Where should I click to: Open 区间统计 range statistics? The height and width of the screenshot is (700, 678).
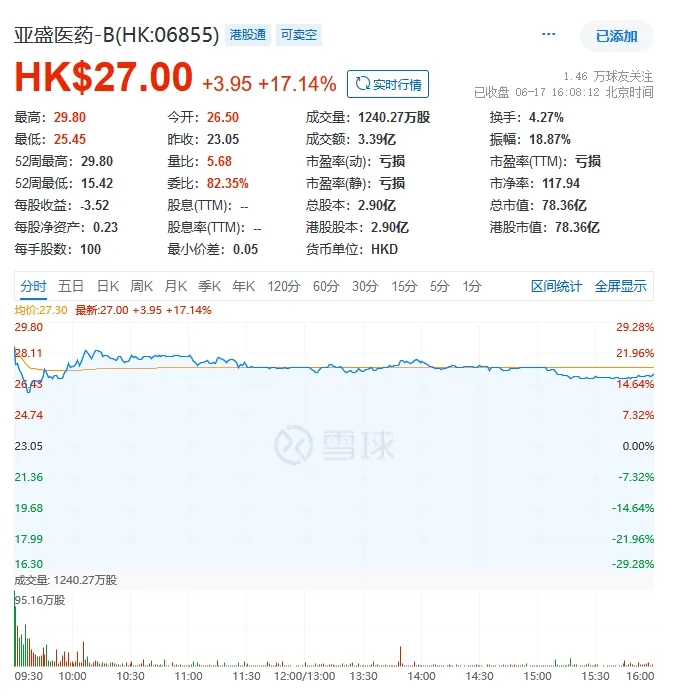[x=556, y=286]
